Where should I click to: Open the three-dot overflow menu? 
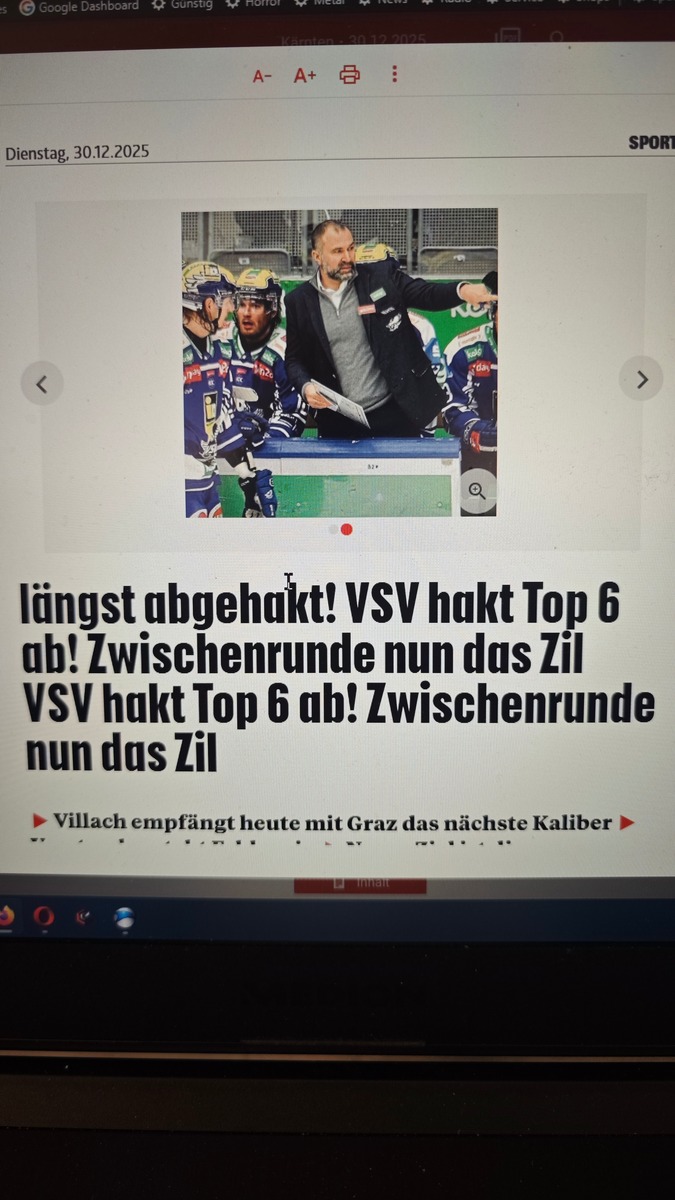point(394,74)
